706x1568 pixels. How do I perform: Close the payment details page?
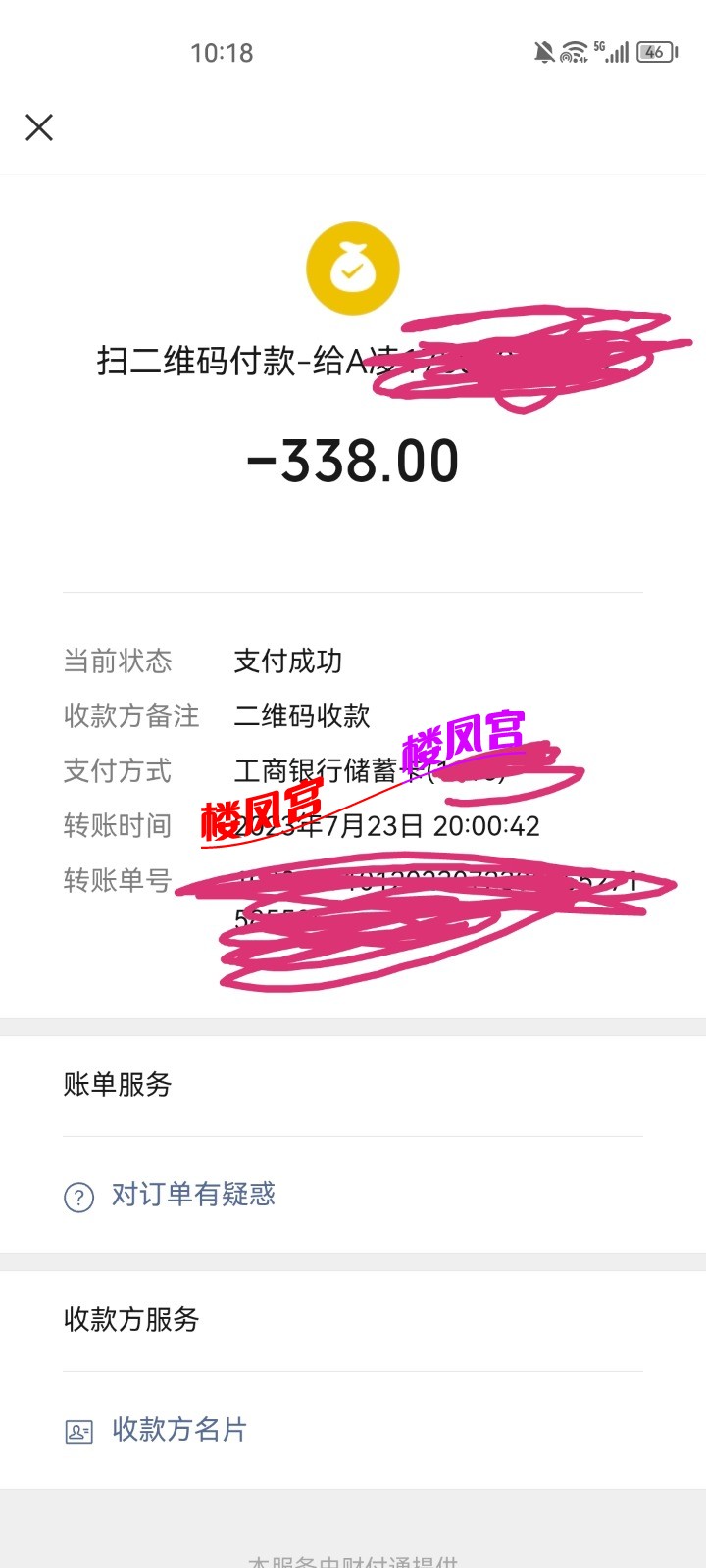click(39, 127)
